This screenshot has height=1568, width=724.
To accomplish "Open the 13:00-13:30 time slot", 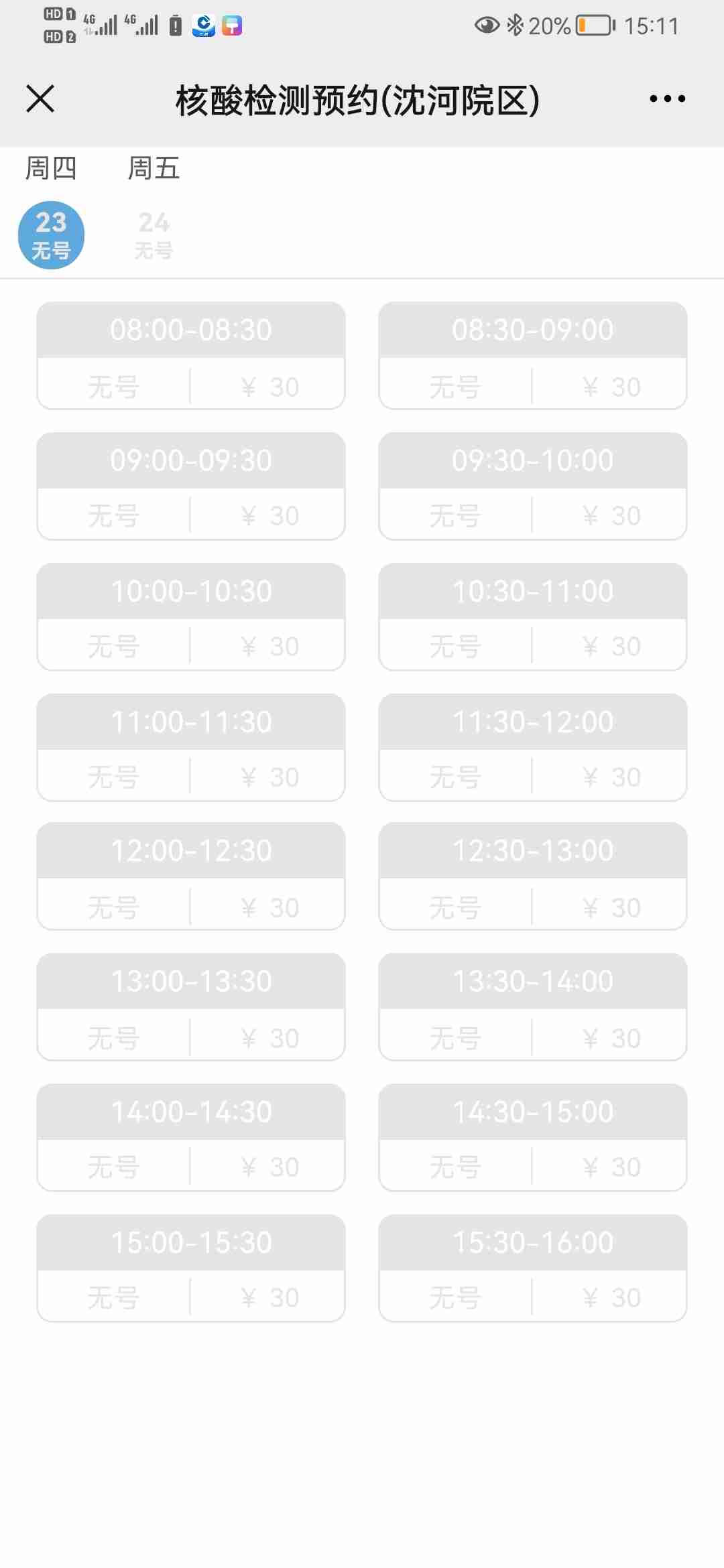I will coord(191,1006).
